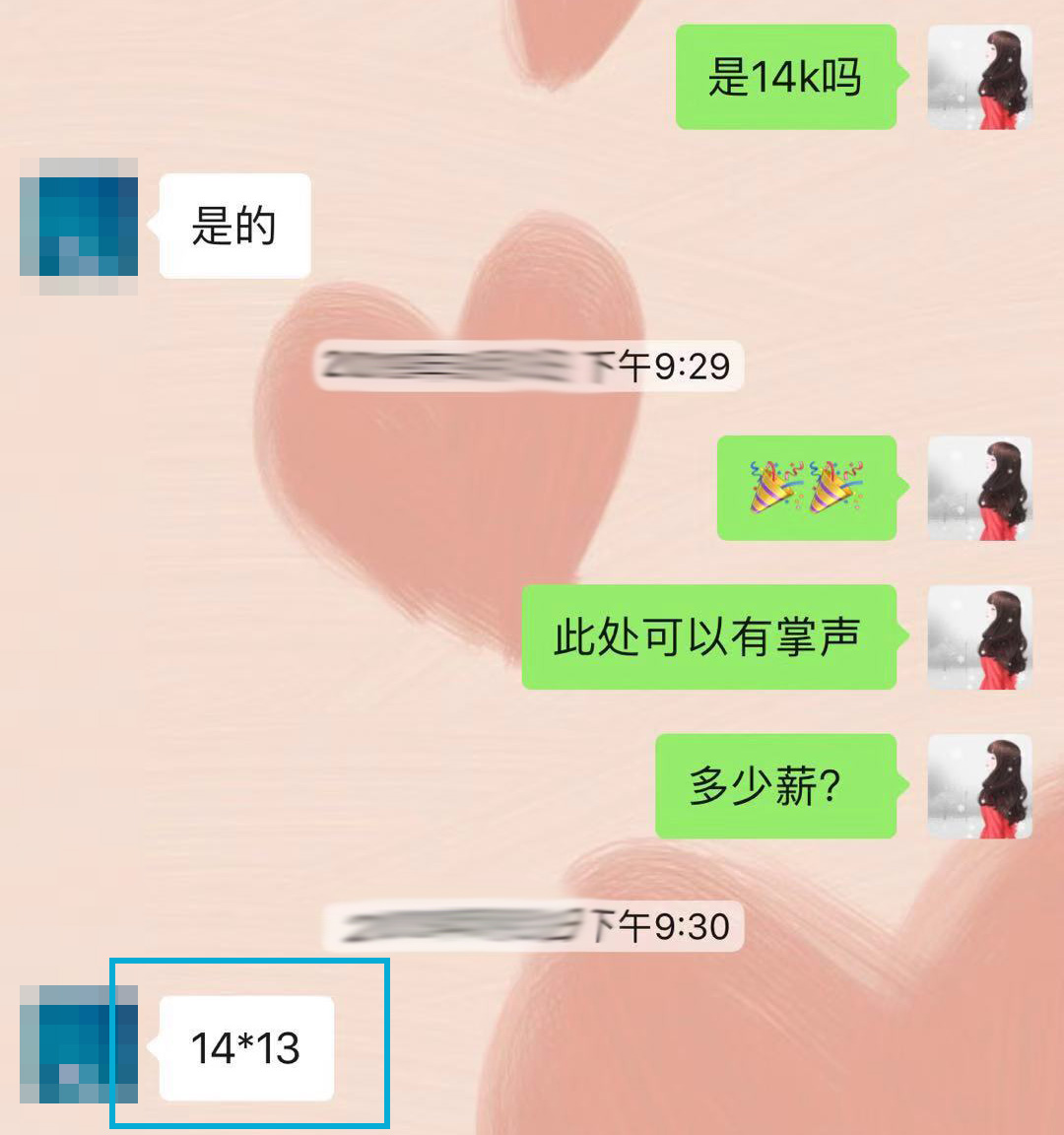Tap the pixelated avatar next to "是的"
Viewport: 1064px width, 1135px height.
(x=79, y=227)
